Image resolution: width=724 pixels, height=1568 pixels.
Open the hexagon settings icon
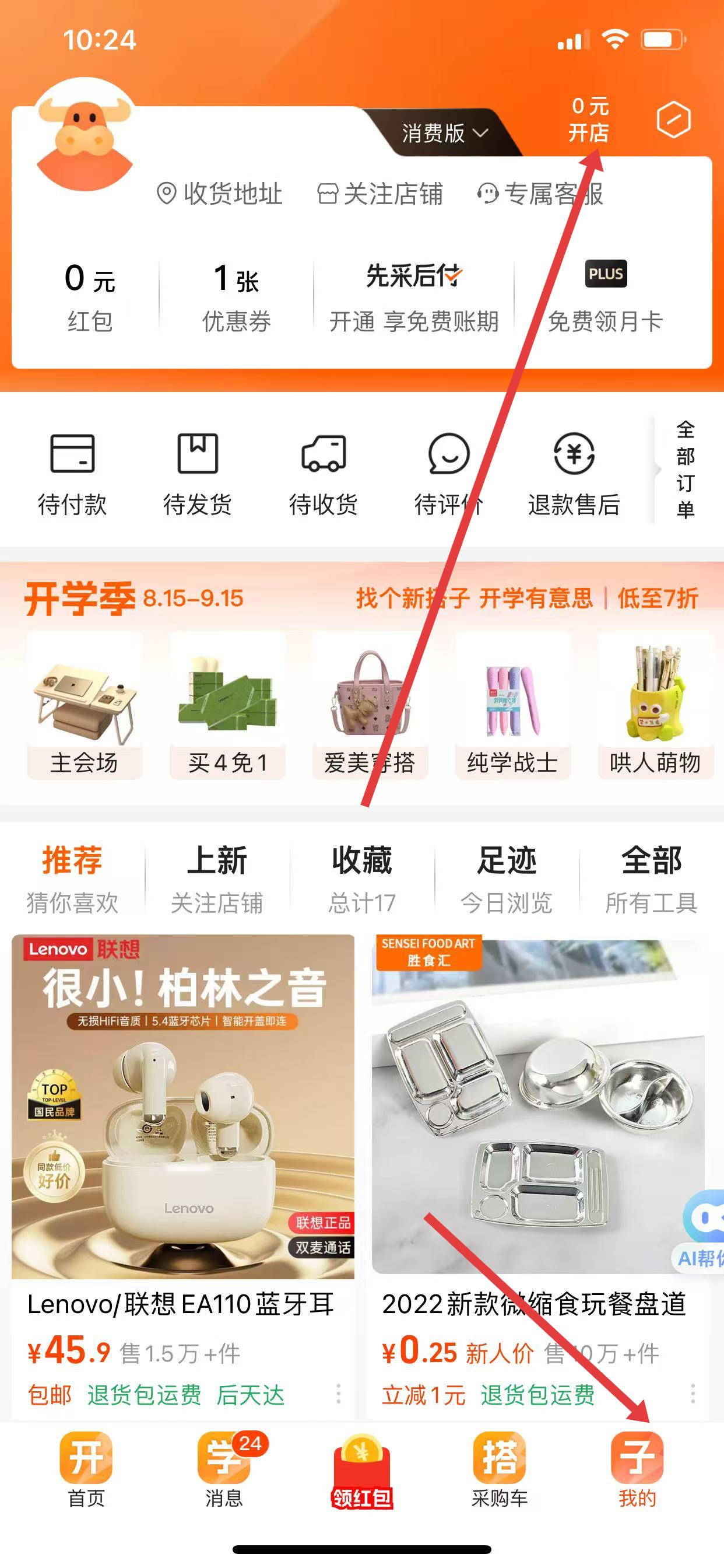pos(673,120)
